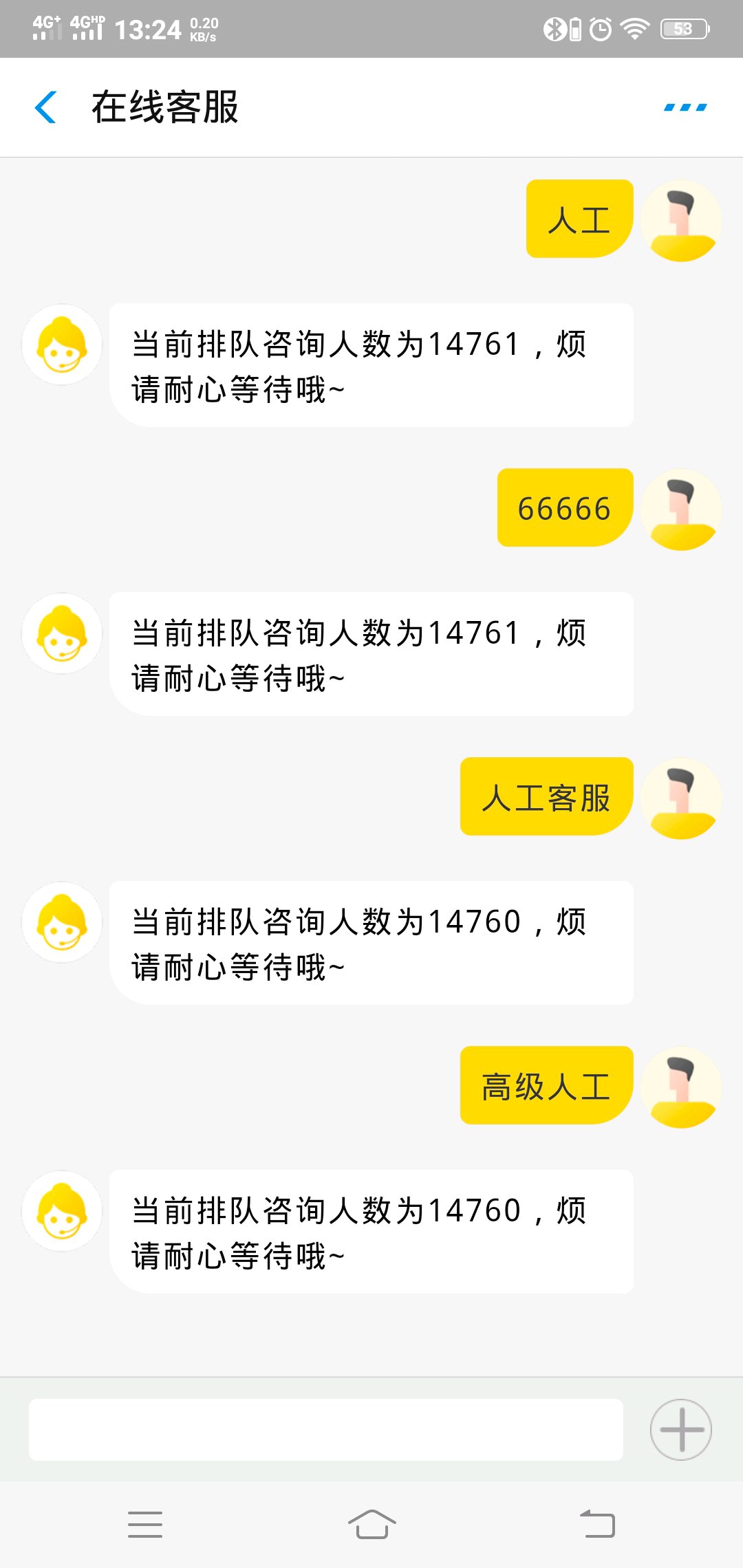Screen dimensions: 743x1568
Task: Go back from the 在线客服 chat
Action: click(45, 107)
